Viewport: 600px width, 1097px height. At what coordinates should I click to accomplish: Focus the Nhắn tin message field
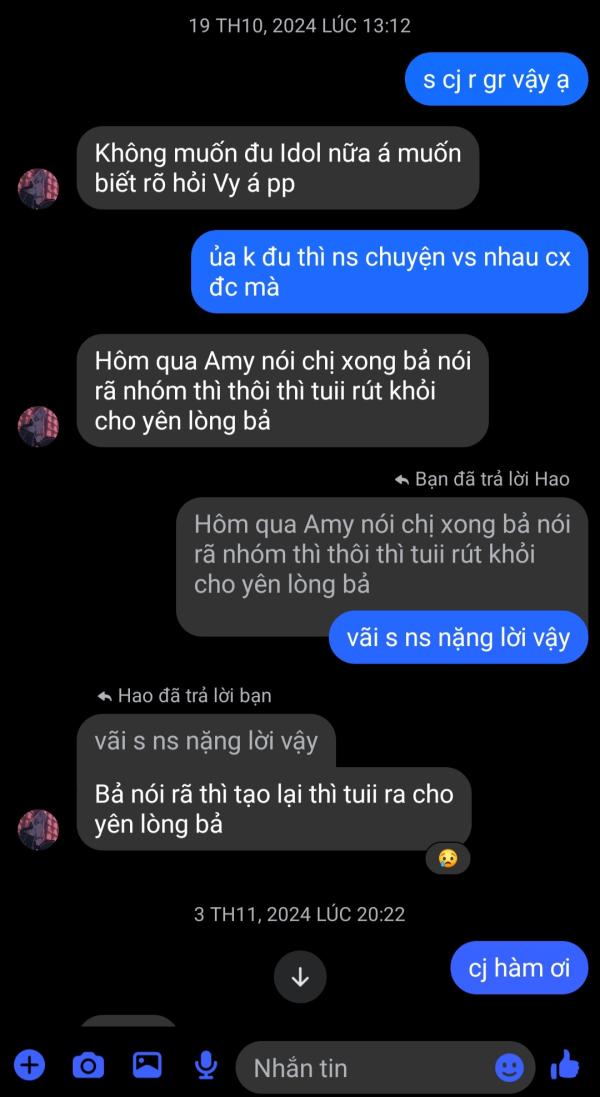(360, 1067)
